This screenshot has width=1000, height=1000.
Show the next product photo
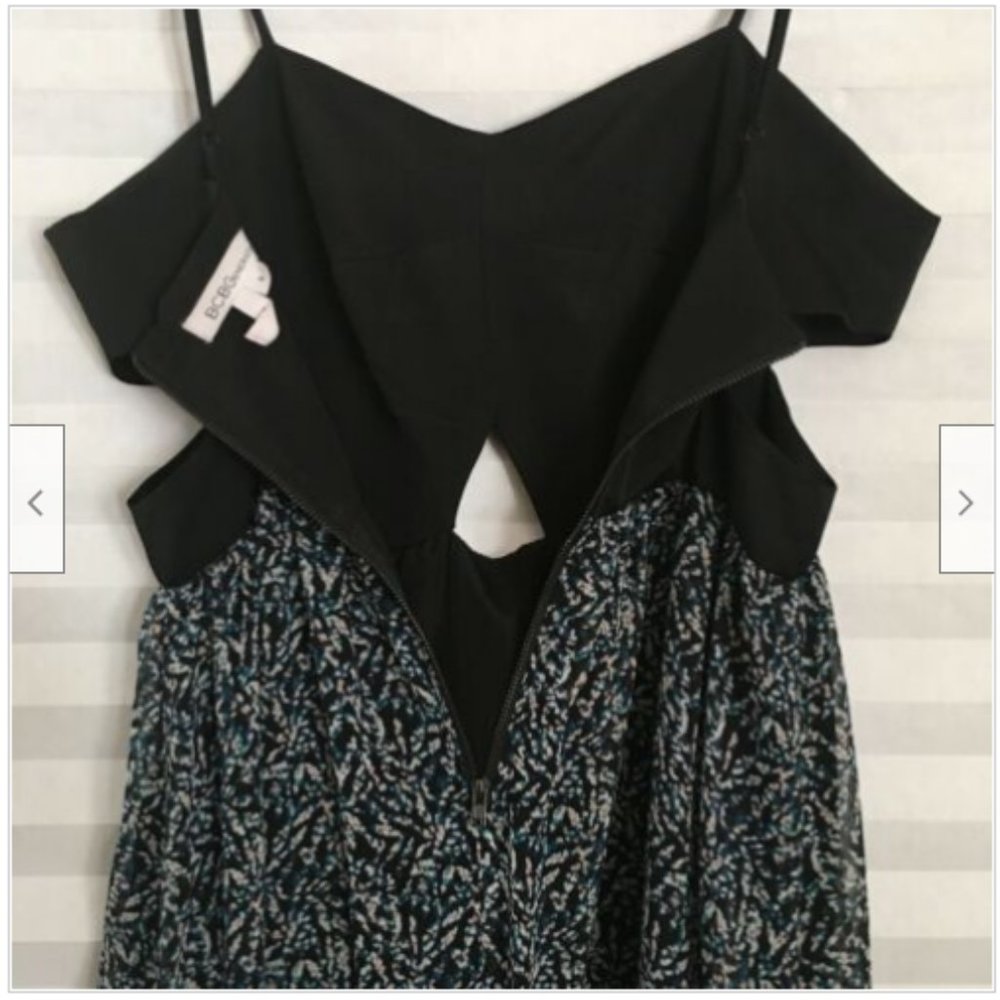(965, 500)
